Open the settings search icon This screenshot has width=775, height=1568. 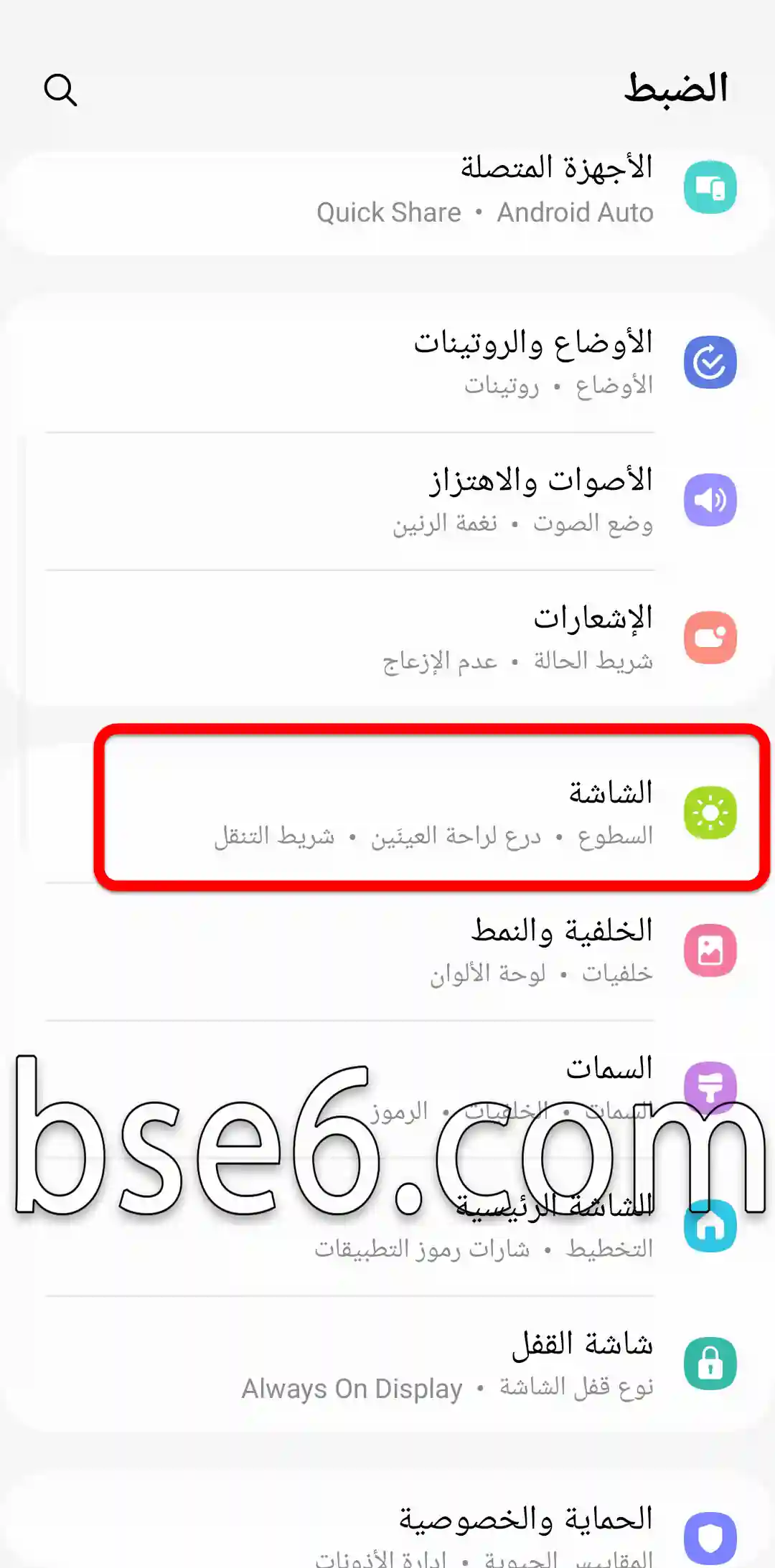(x=60, y=90)
